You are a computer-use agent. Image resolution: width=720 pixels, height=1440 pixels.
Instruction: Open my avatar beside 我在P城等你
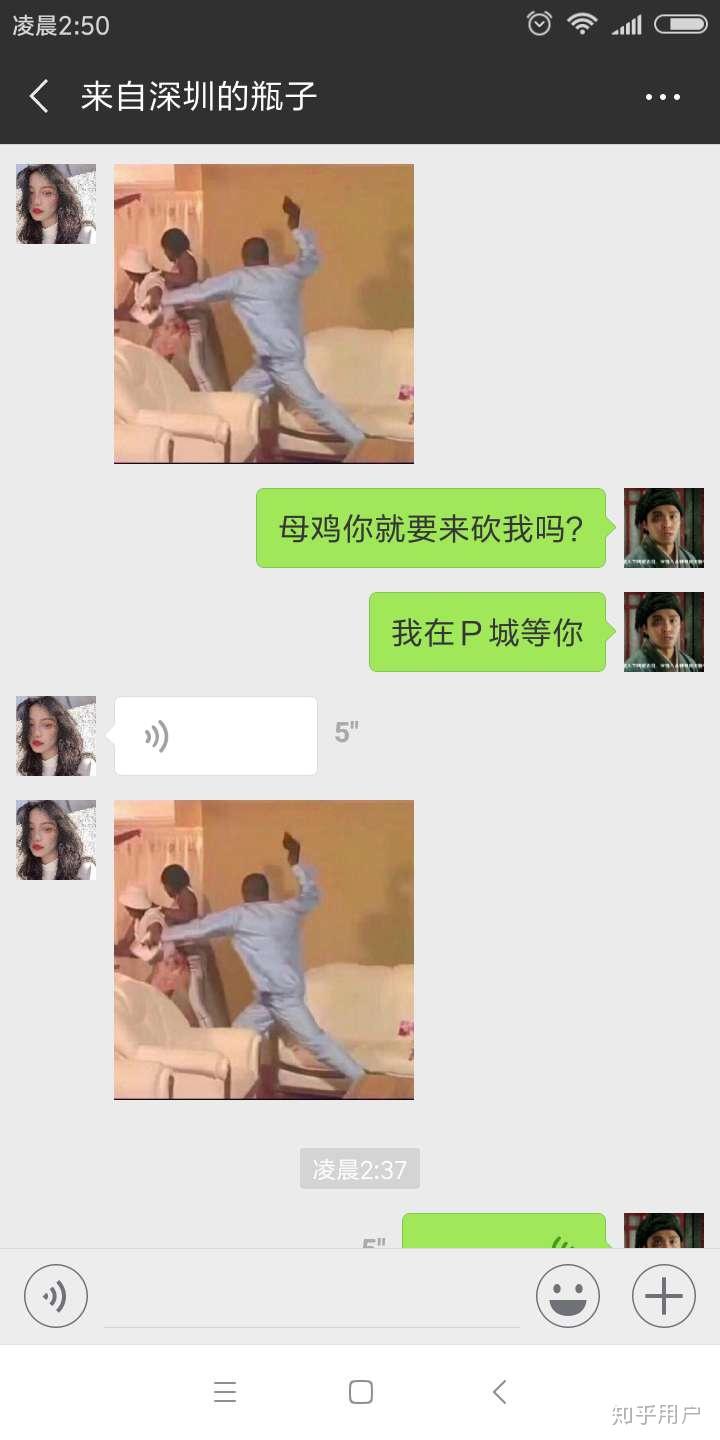pyautogui.click(x=663, y=632)
